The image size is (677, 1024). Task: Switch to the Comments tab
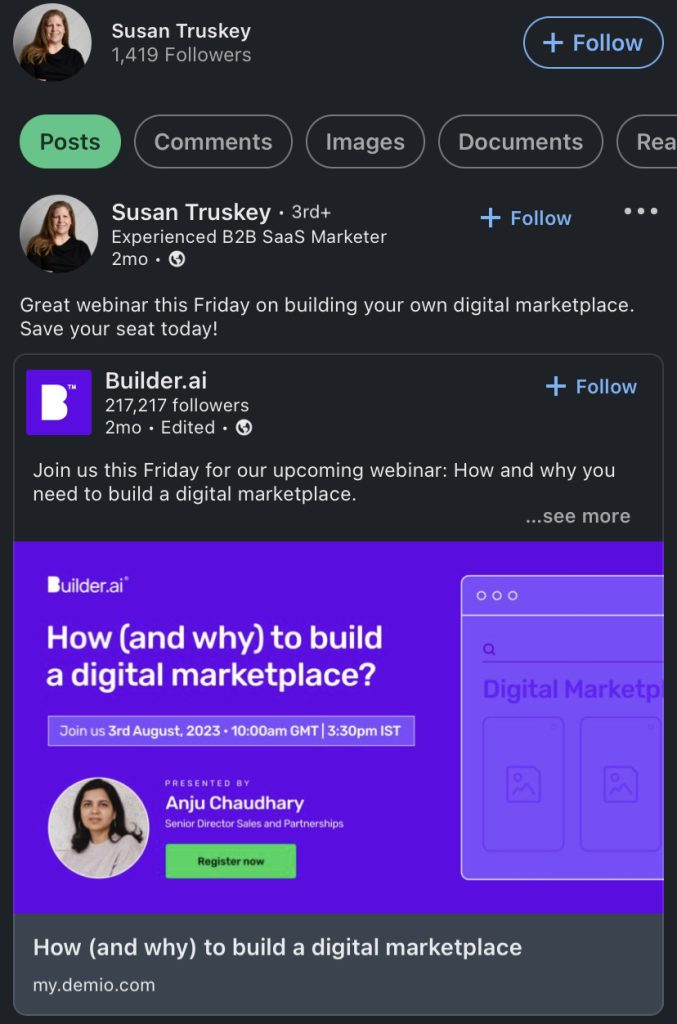click(213, 142)
